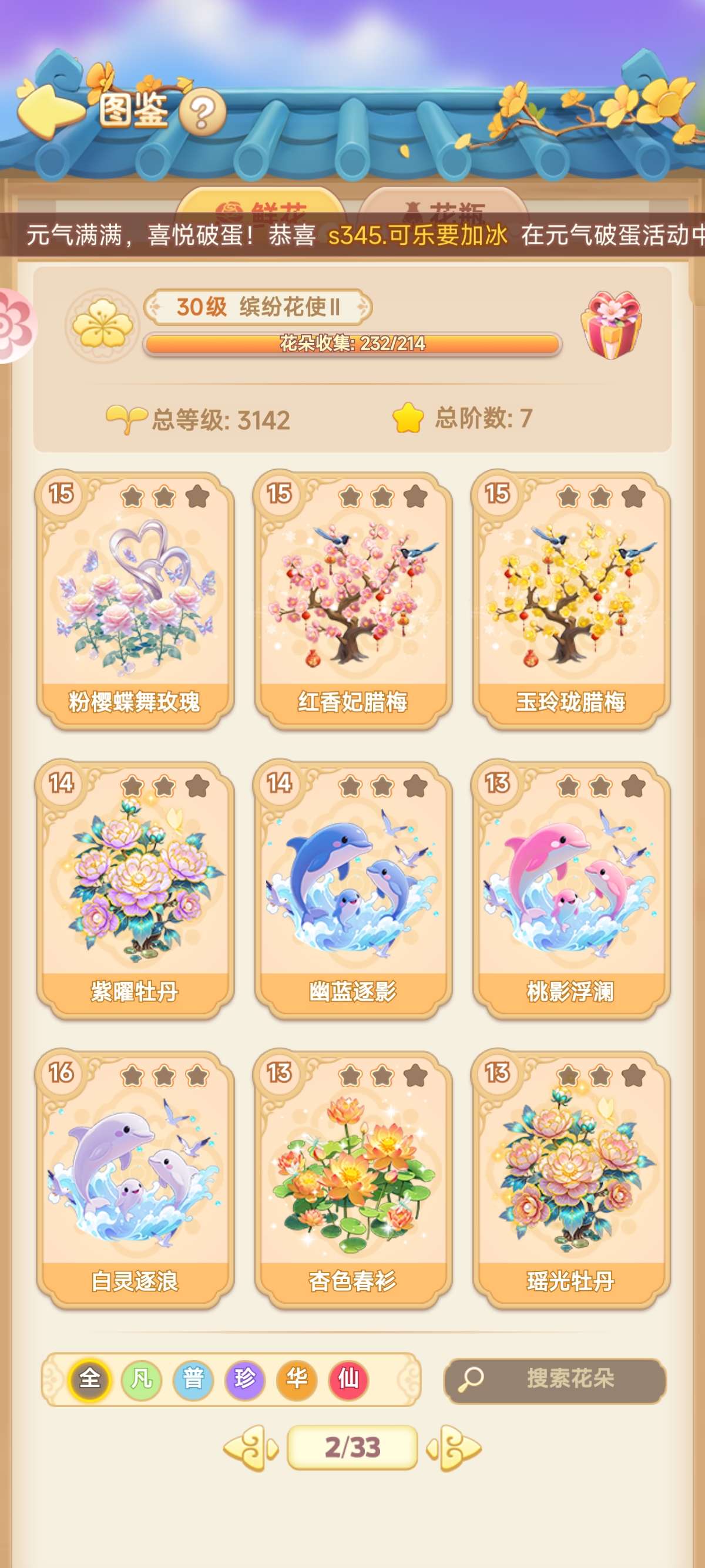The height and width of the screenshot is (1568, 705).
Task: Select the 瑶光牡丹 flower card
Action: pos(570,1179)
